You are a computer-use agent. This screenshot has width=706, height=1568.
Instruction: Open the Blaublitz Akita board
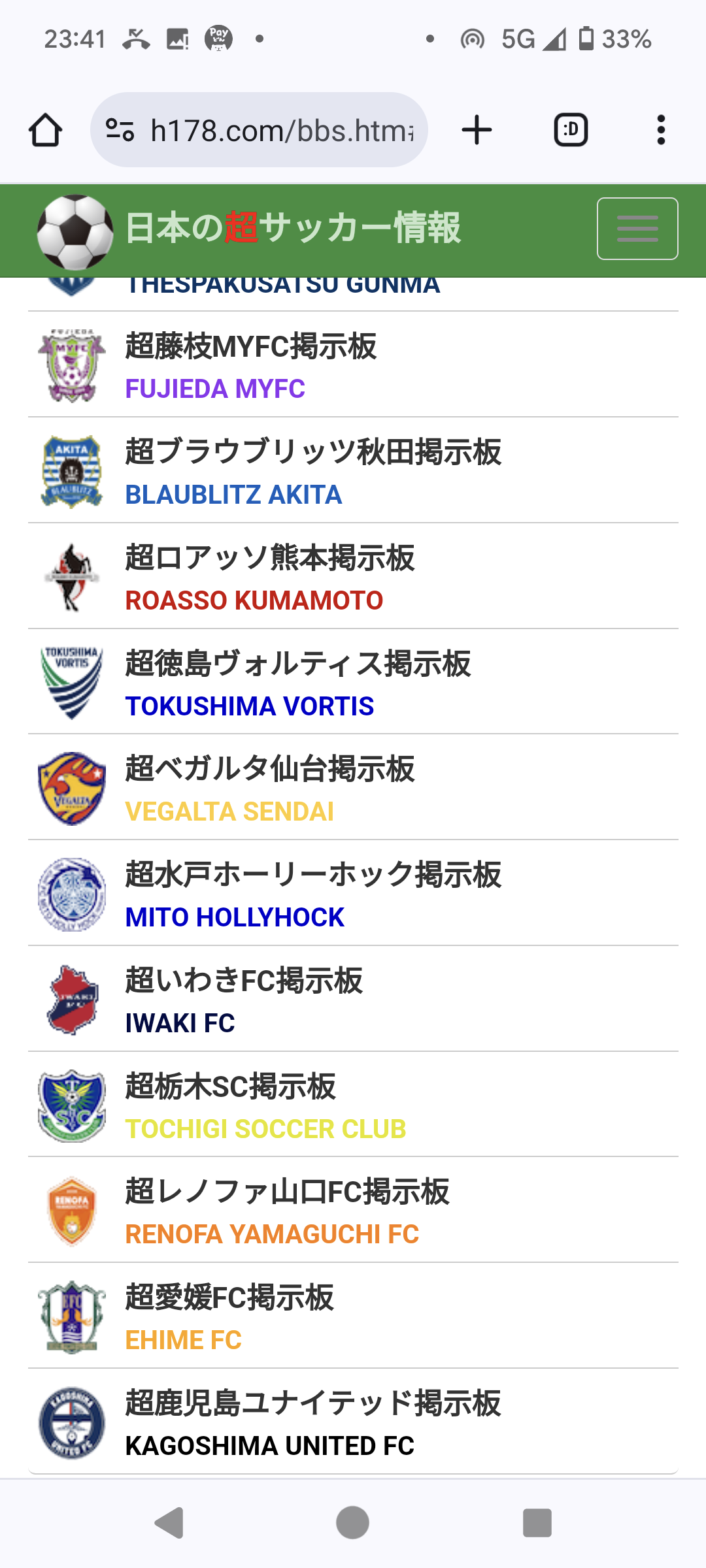pos(312,470)
